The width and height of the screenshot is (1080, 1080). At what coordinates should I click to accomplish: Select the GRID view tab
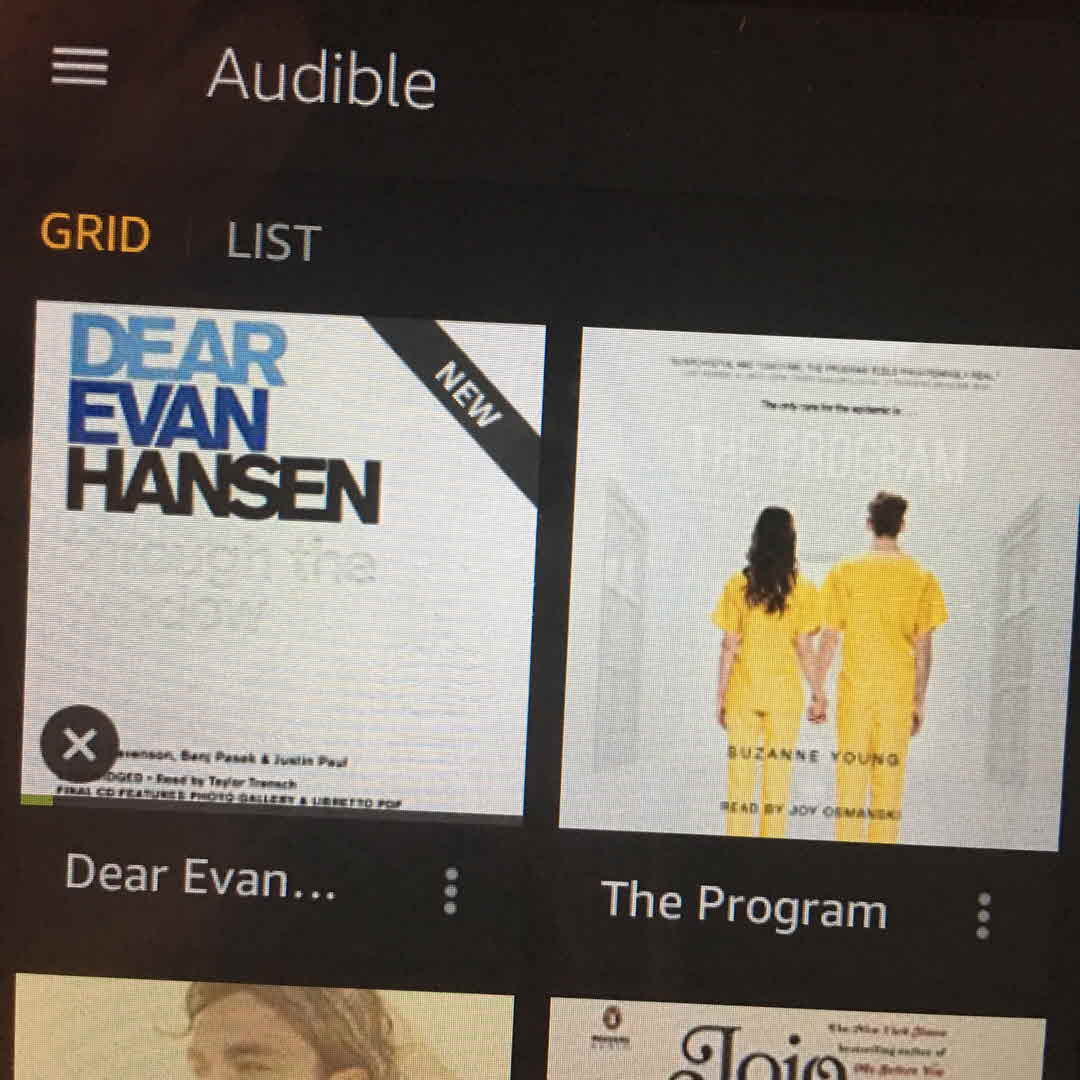click(x=96, y=236)
